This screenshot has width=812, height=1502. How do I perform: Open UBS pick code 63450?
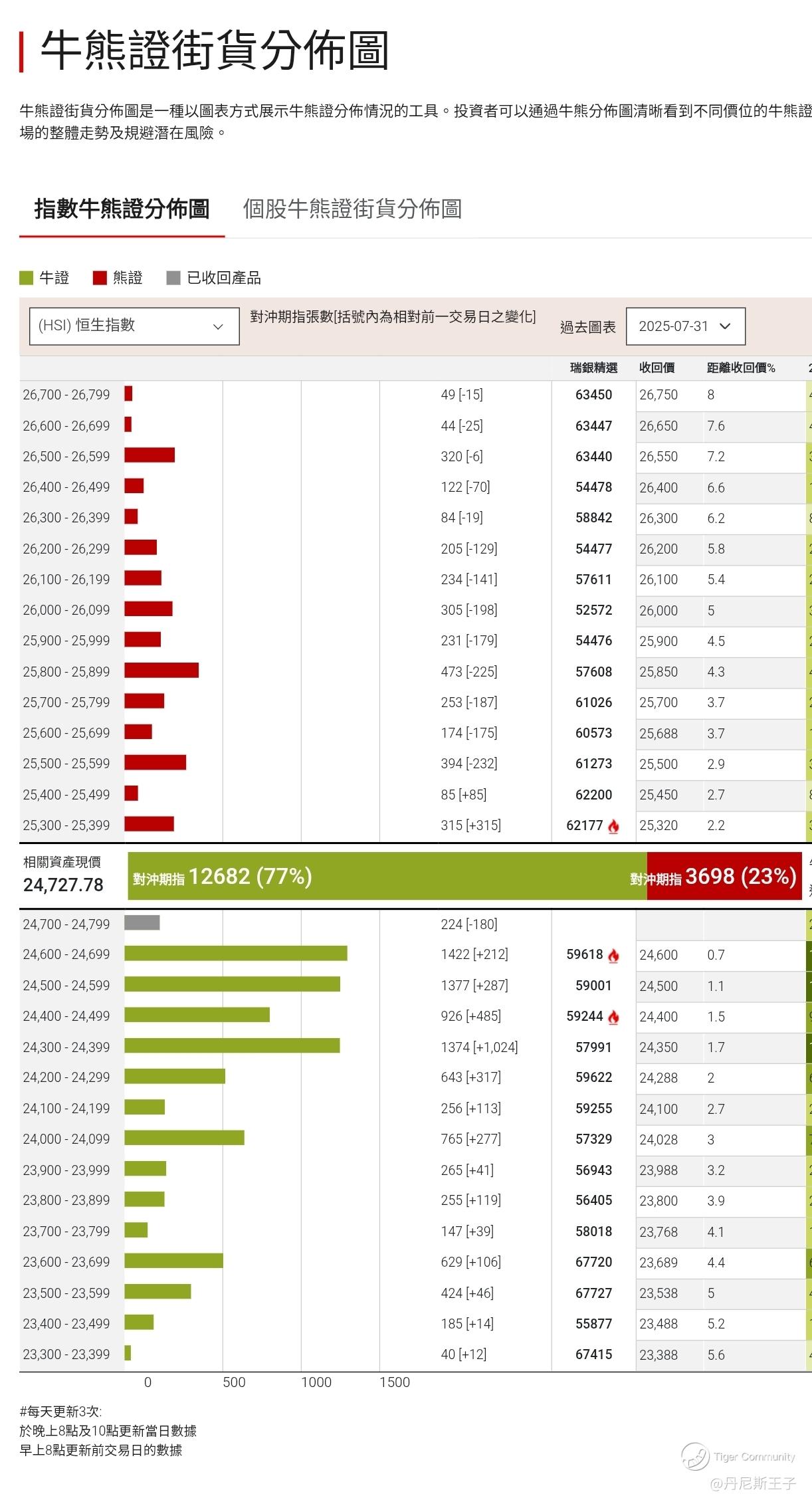tap(593, 395)
